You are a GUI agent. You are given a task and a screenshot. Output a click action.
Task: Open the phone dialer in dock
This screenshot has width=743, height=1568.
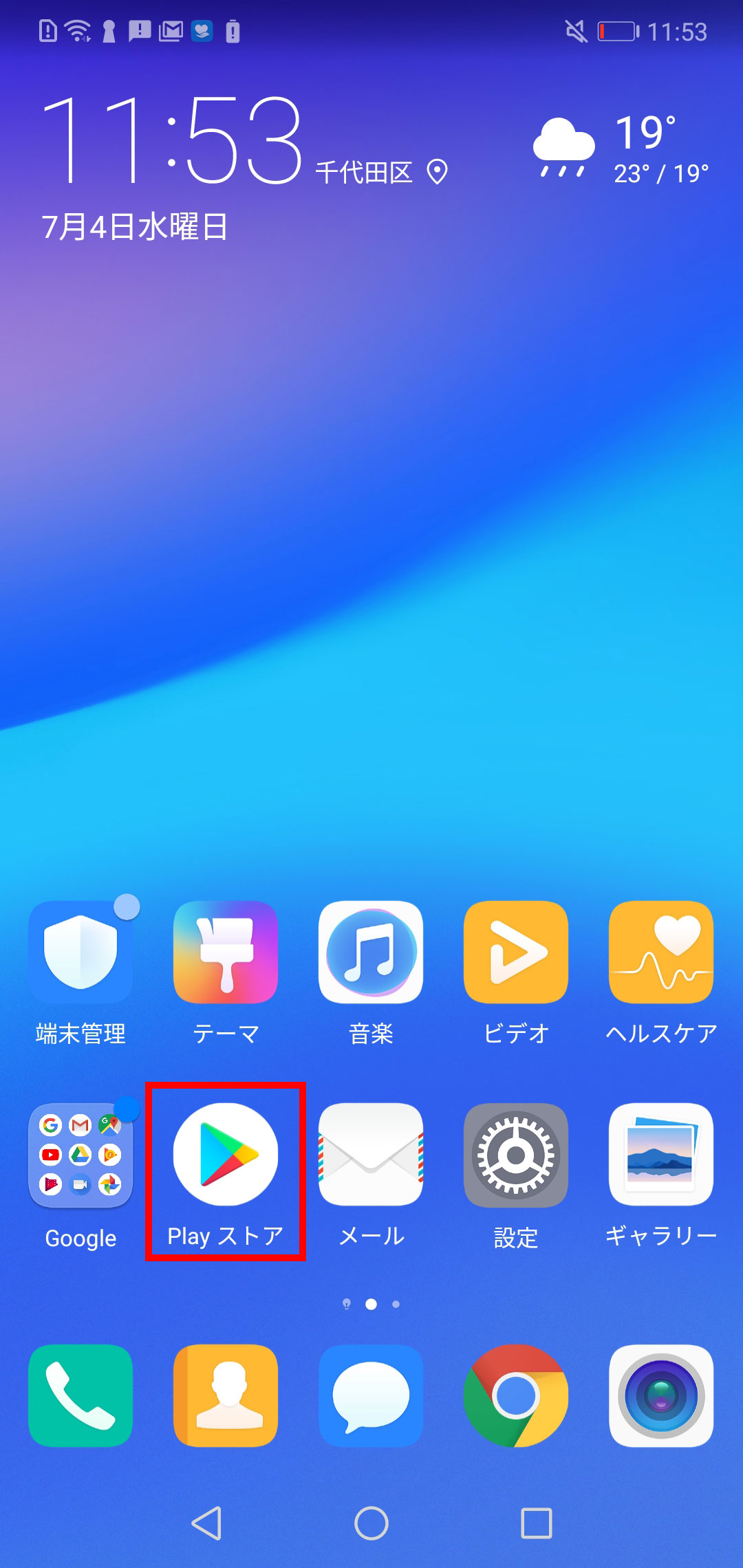tap(80, 1396)
